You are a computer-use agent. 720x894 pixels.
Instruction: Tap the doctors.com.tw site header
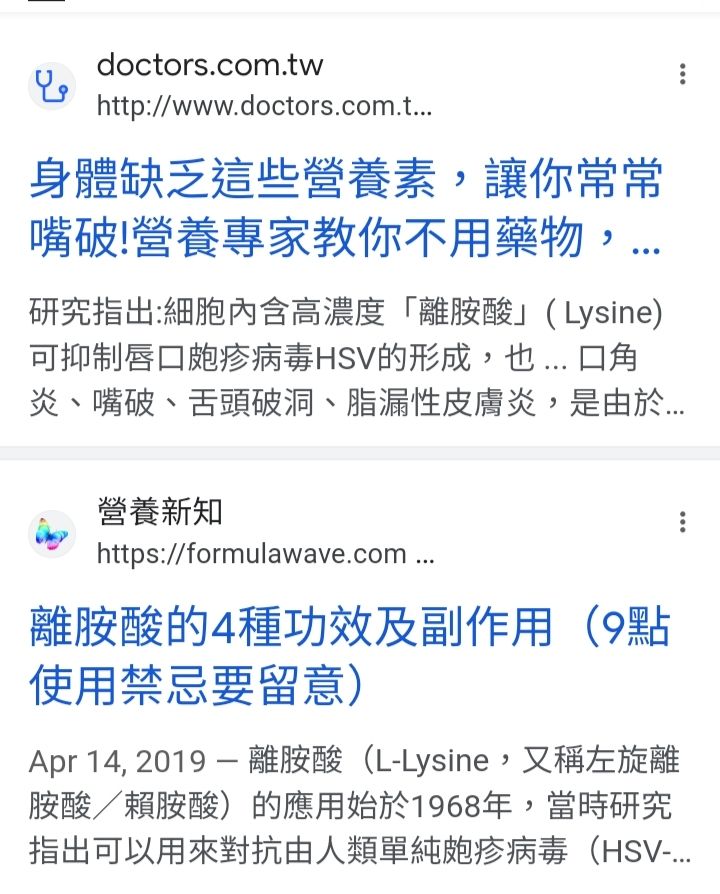coord(230,84)
